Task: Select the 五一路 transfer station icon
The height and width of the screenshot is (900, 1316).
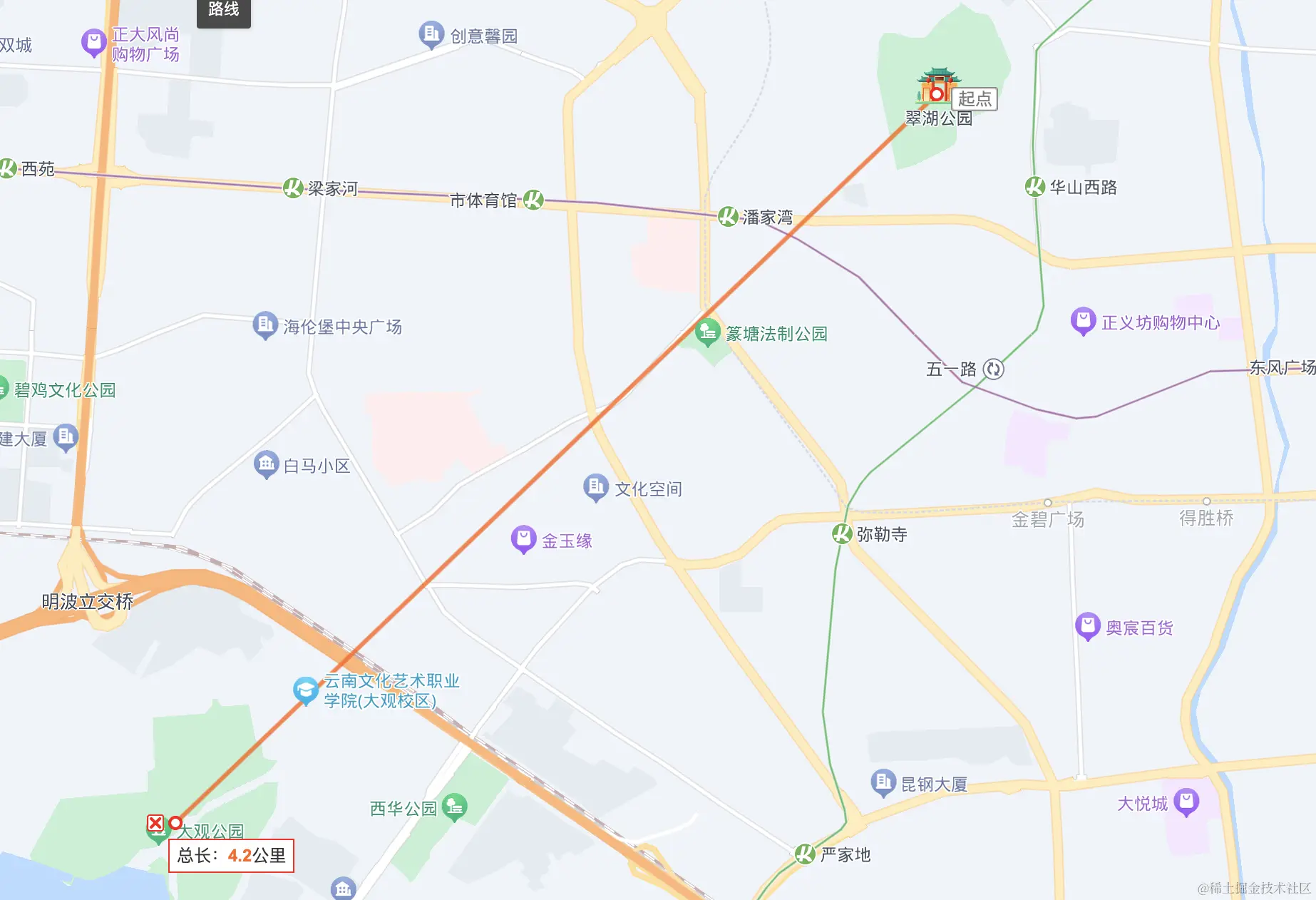Action: pos(993,369)
